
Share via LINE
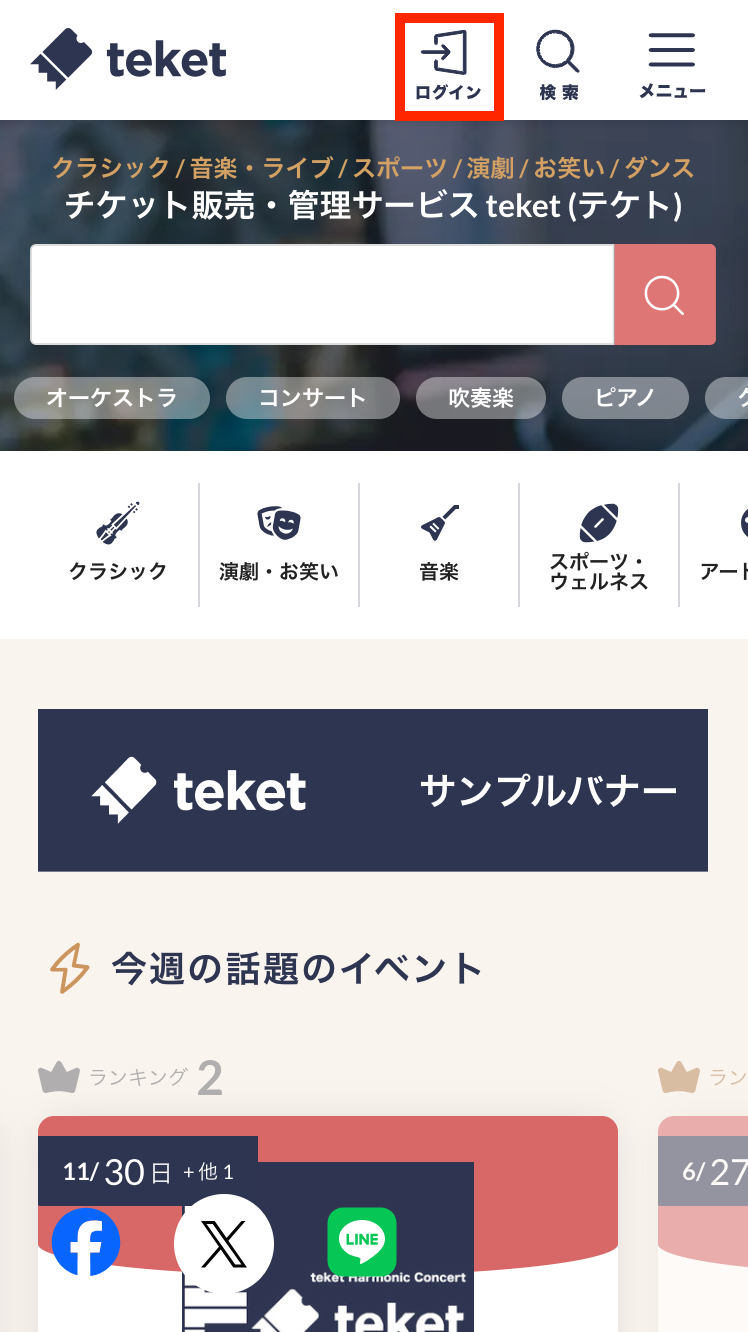tap(362, 1242)
